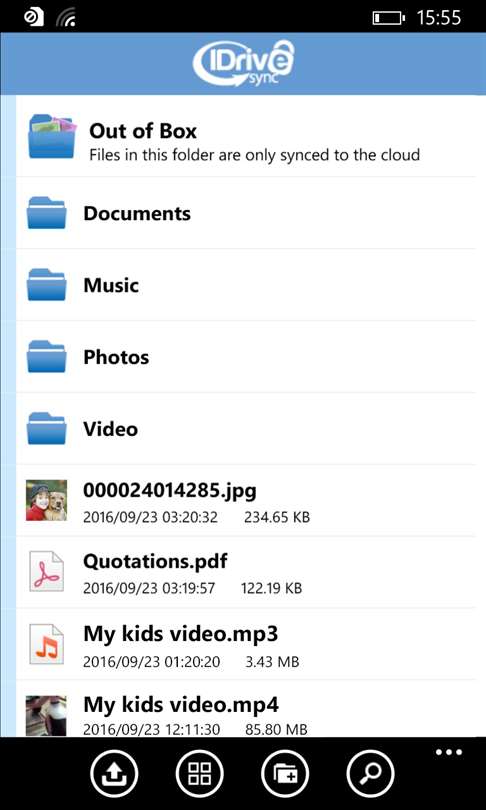Open the image 000024014285.jpg

click(245, 500)
